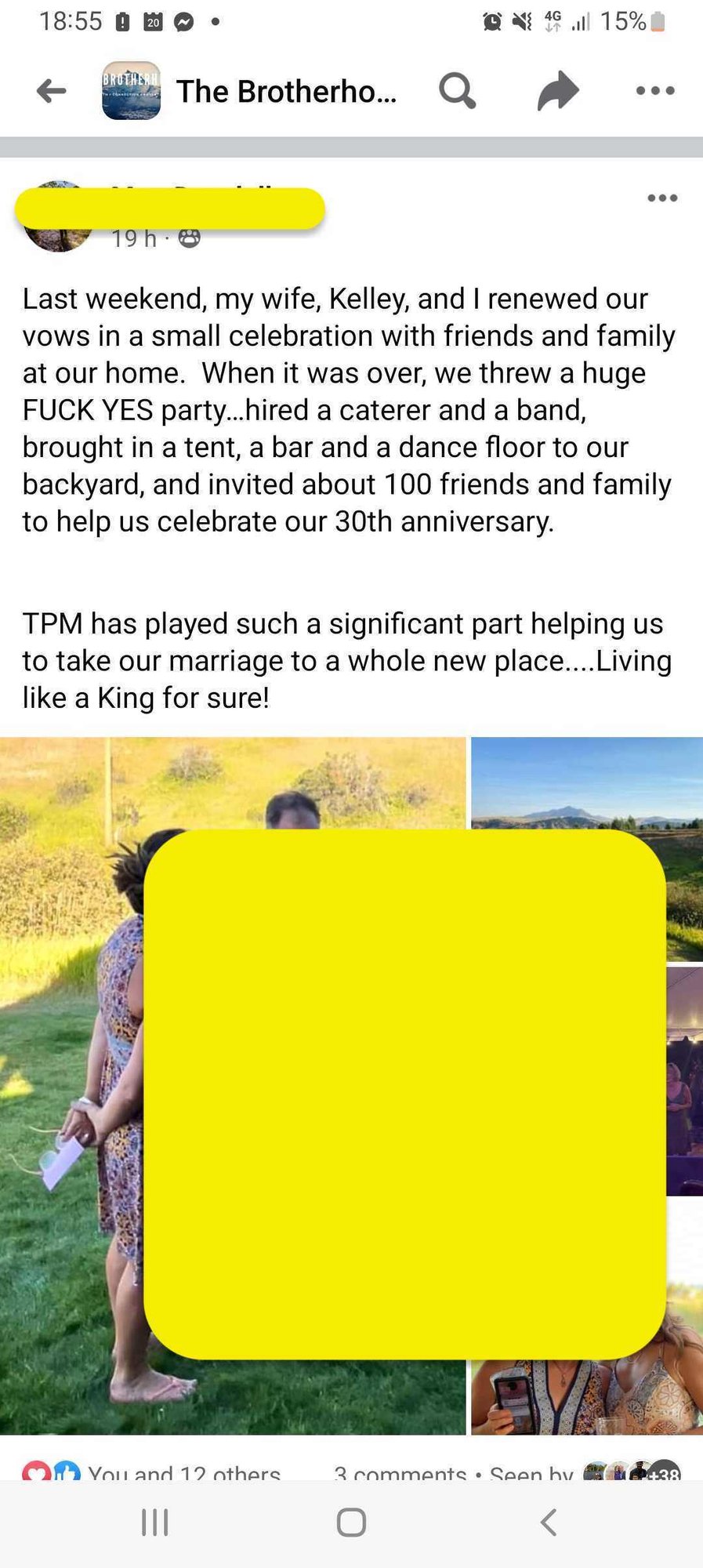703x1568 pixels.
Task: Open the post's three-dot options menu
Action: click(662, 198)
